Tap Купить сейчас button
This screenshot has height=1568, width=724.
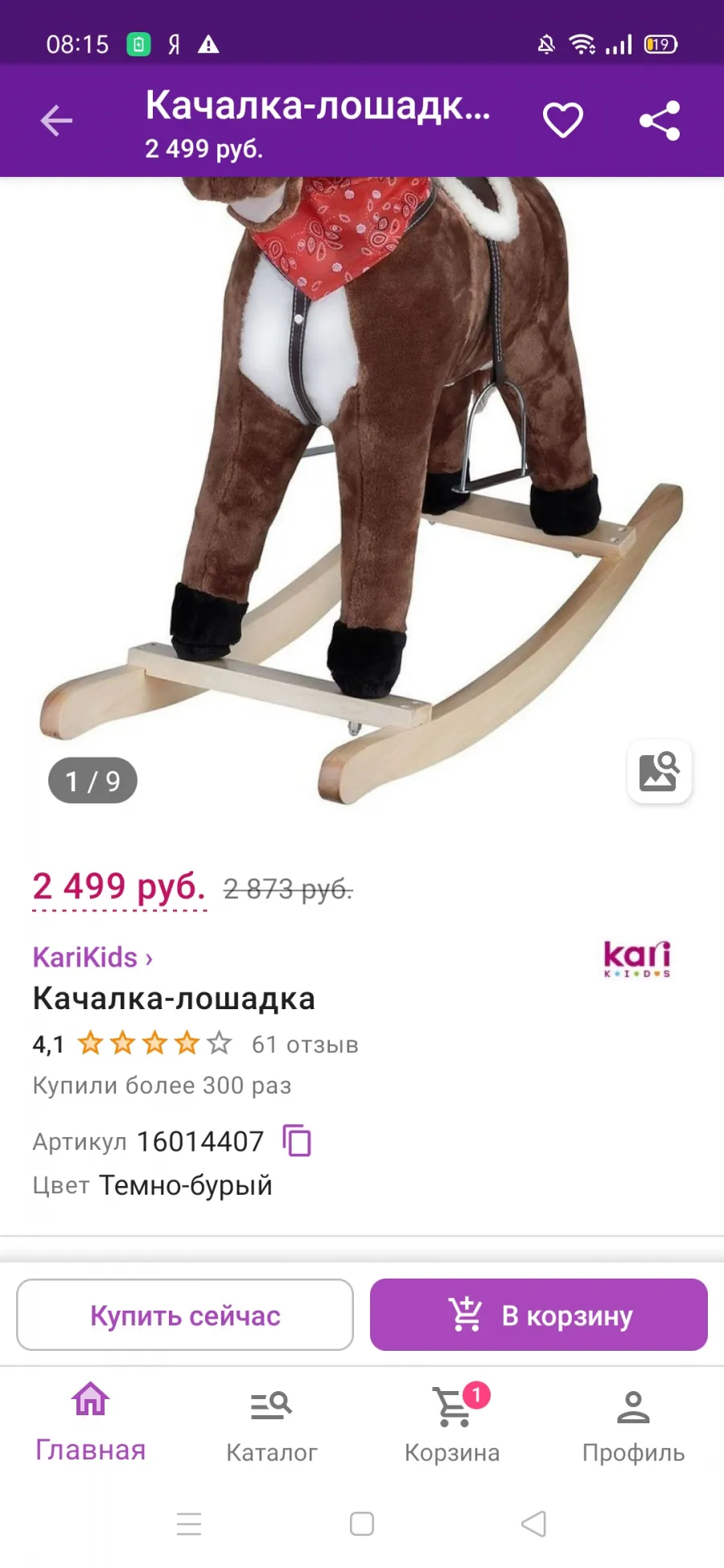point(185,1315)
